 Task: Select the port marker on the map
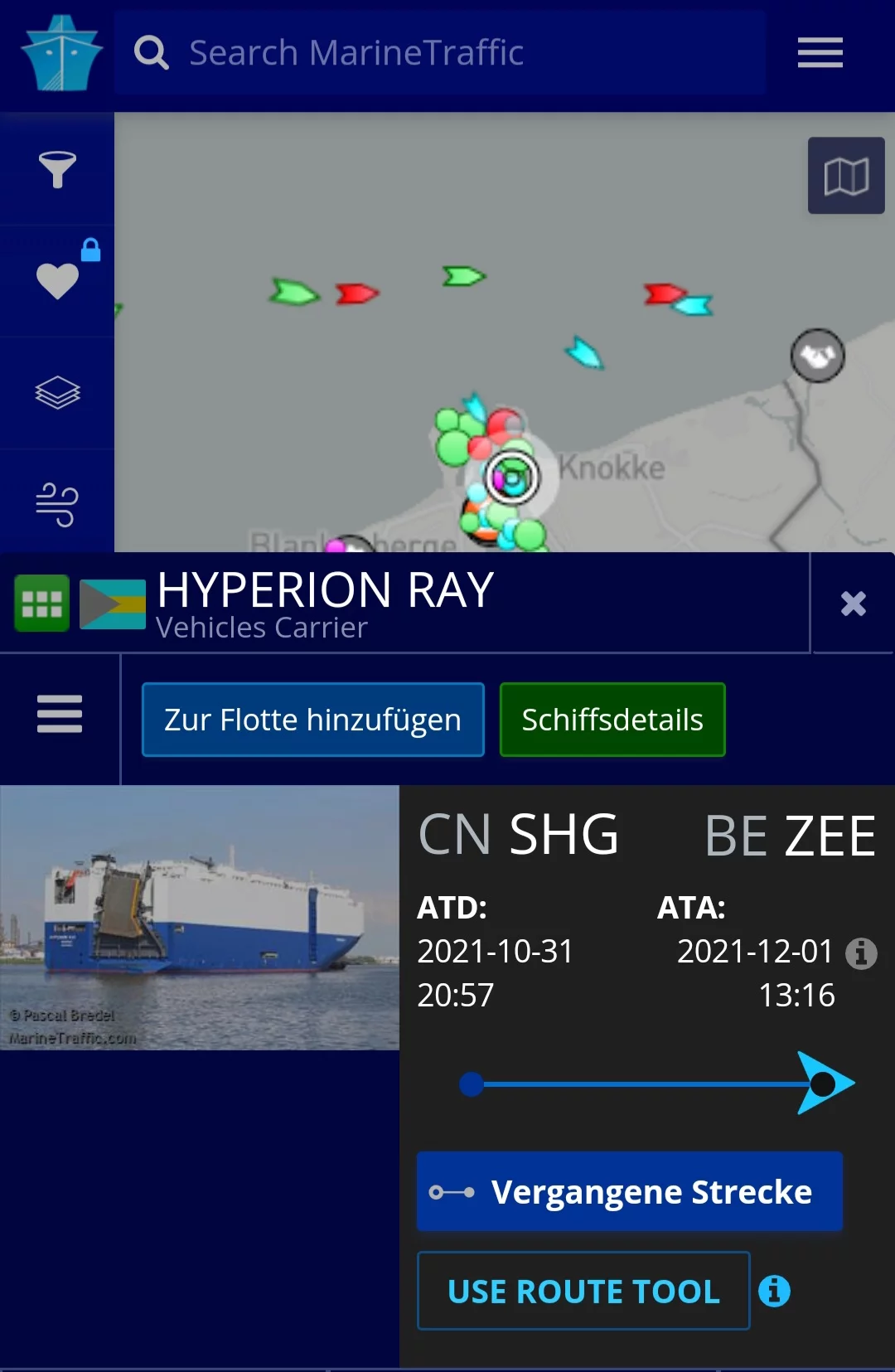coord(817,356)
